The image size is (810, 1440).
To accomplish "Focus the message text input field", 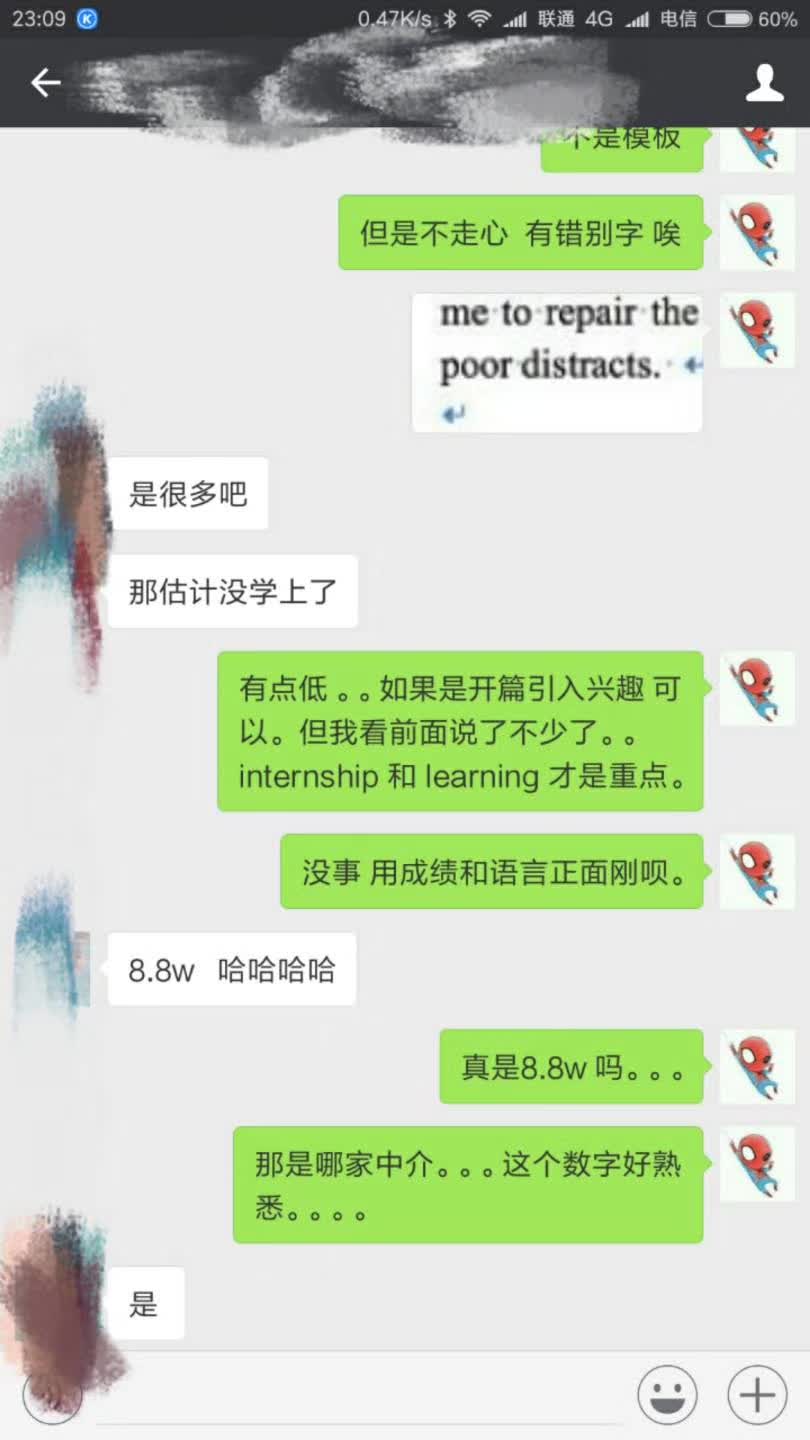I will 360,1396.
